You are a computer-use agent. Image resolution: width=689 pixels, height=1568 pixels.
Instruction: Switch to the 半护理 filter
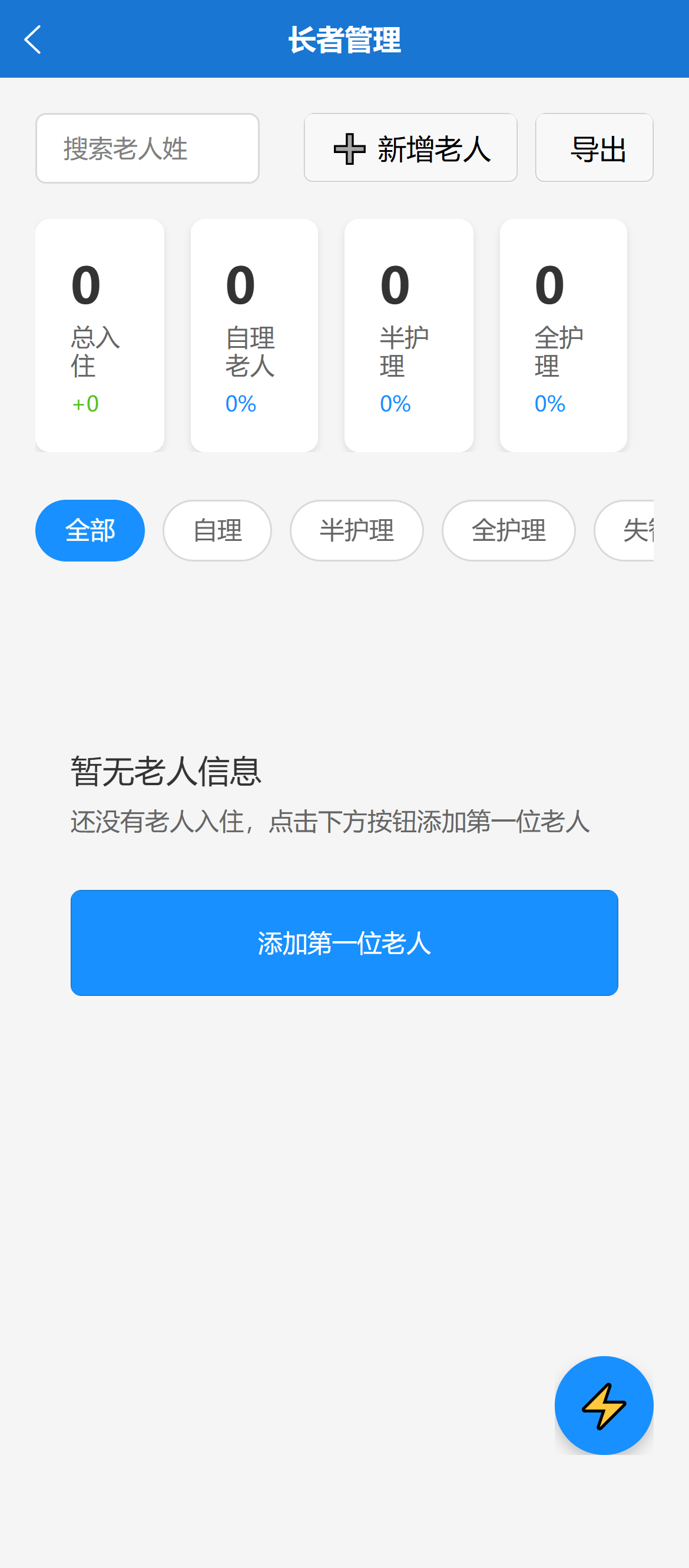[x=356, y=530]
